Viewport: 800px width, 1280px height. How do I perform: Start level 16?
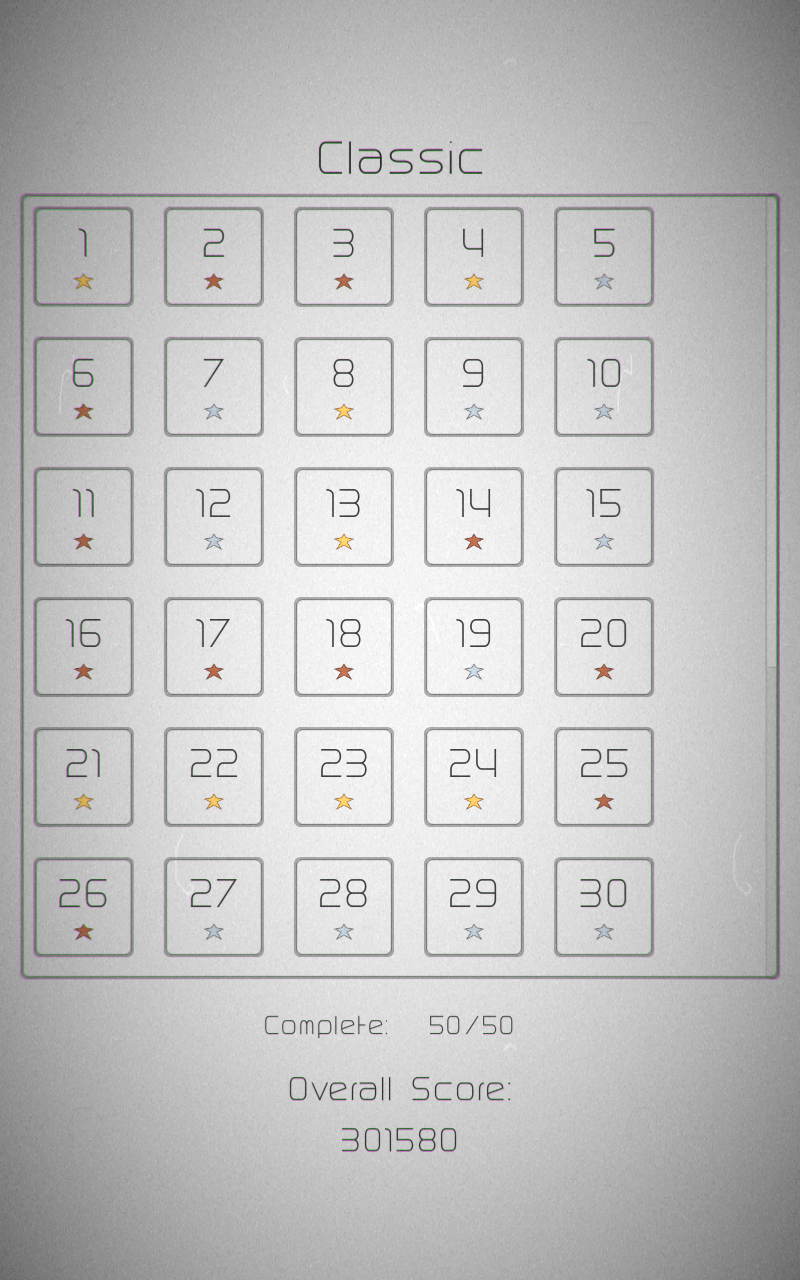tap(84, 647)
